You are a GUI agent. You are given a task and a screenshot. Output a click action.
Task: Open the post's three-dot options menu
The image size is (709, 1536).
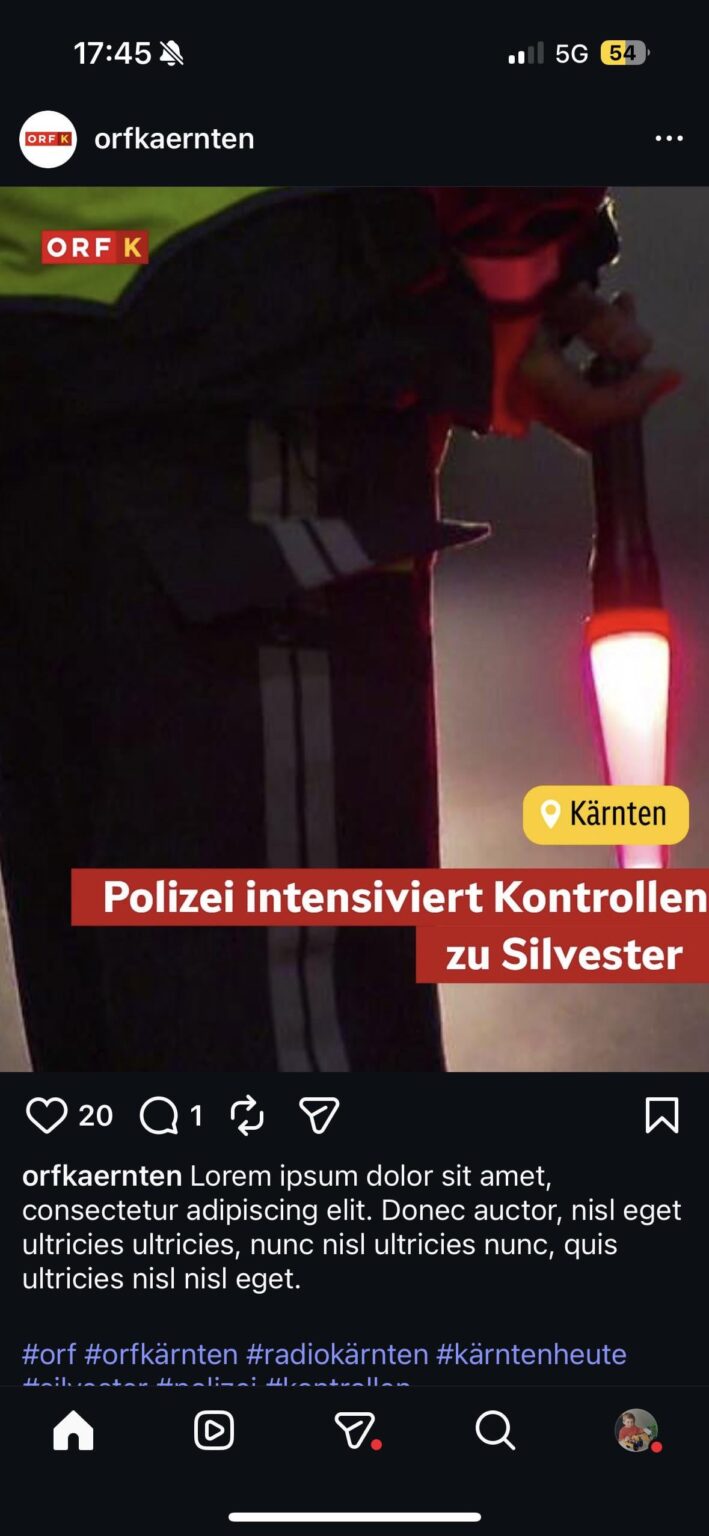coord(668,139)
